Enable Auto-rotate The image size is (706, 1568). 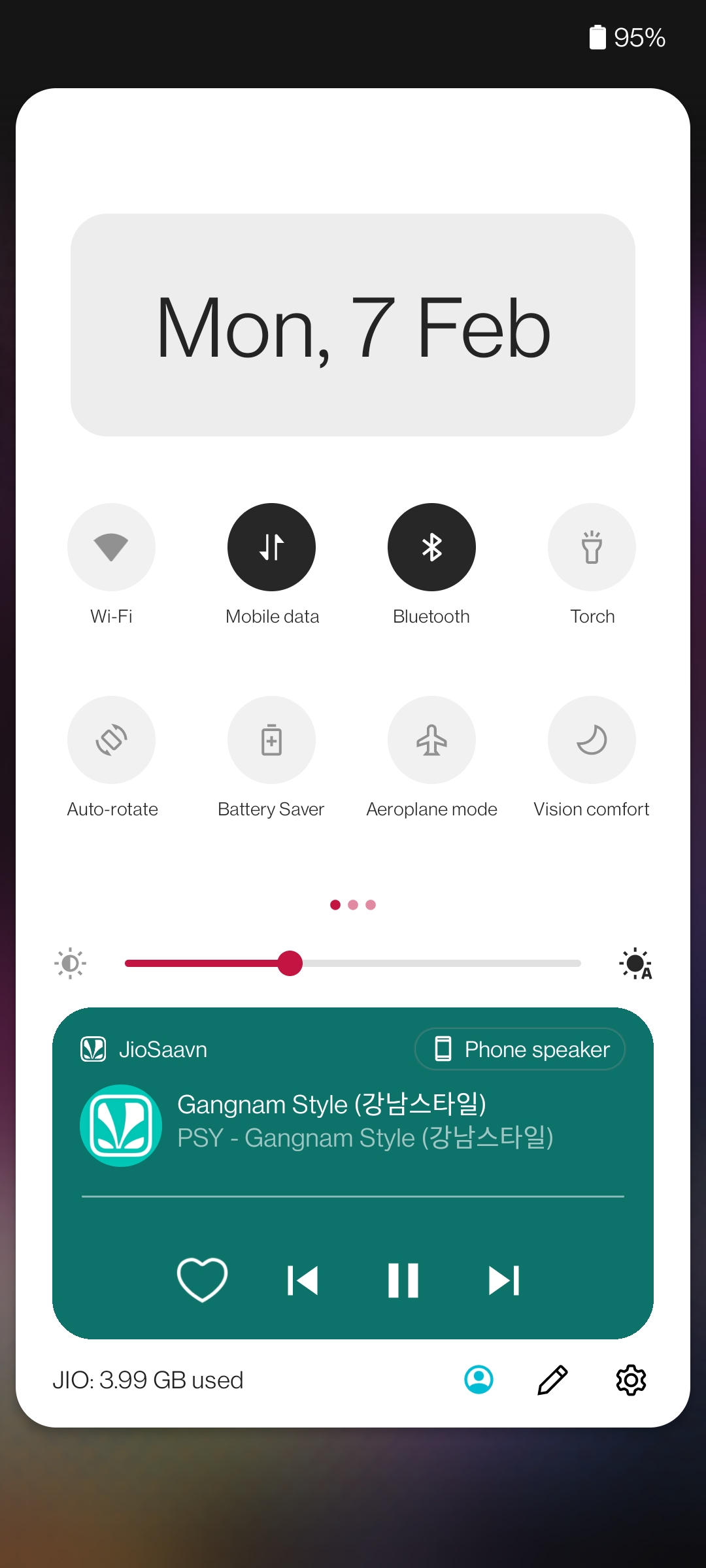[x=111, y=740]
